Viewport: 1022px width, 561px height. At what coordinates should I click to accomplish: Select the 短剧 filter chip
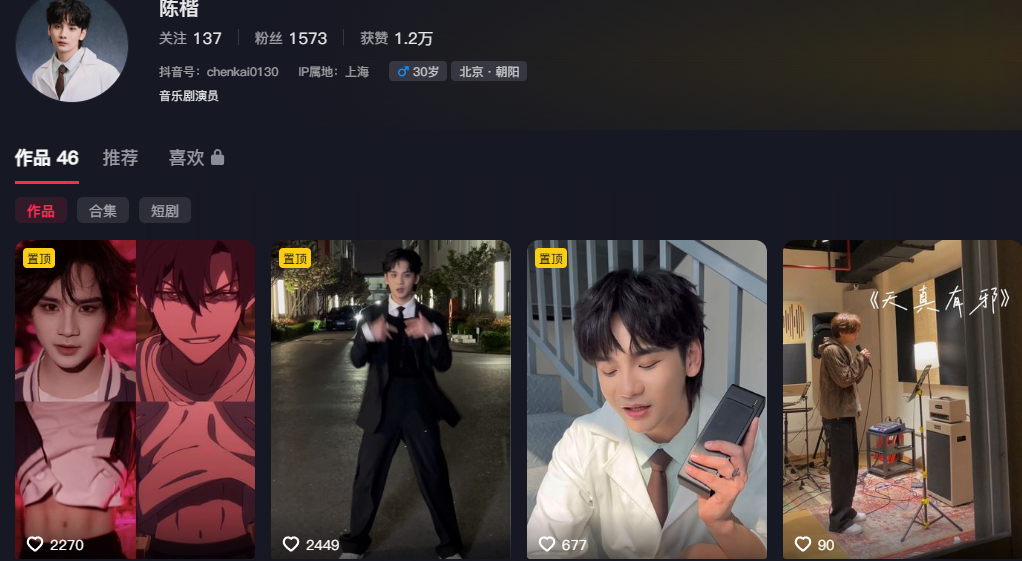coord(165,211)
